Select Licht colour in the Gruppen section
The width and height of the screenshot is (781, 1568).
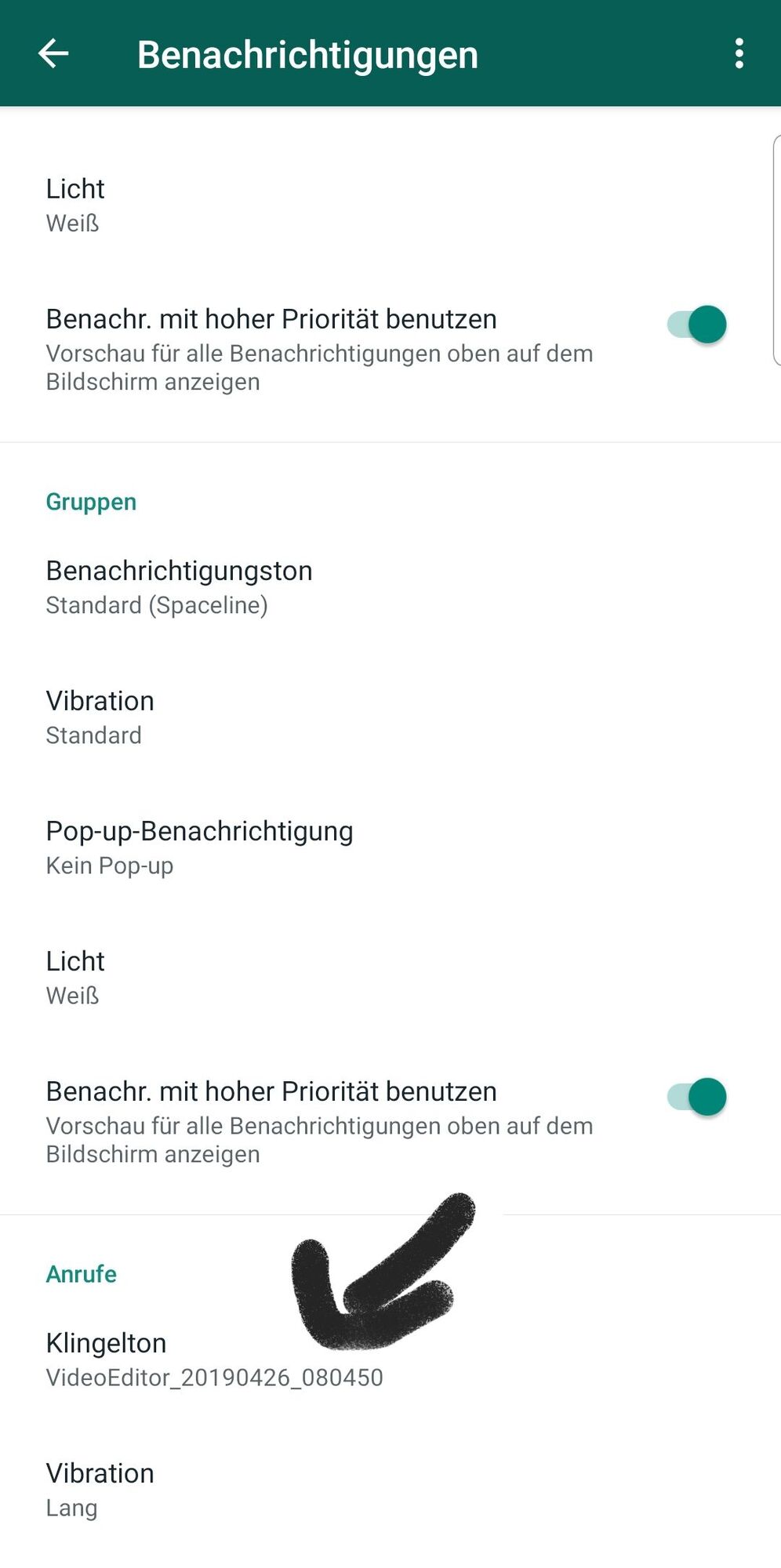pyautogui.click(x=76, y=977)
